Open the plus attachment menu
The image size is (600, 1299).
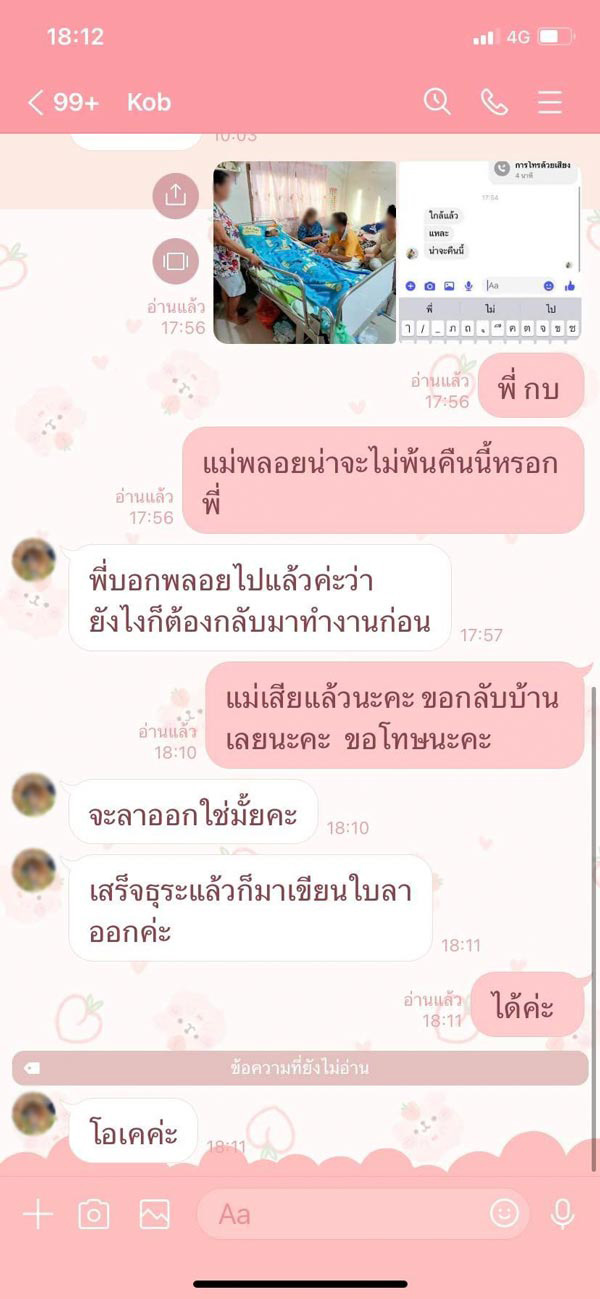[x=37, y=1214]
